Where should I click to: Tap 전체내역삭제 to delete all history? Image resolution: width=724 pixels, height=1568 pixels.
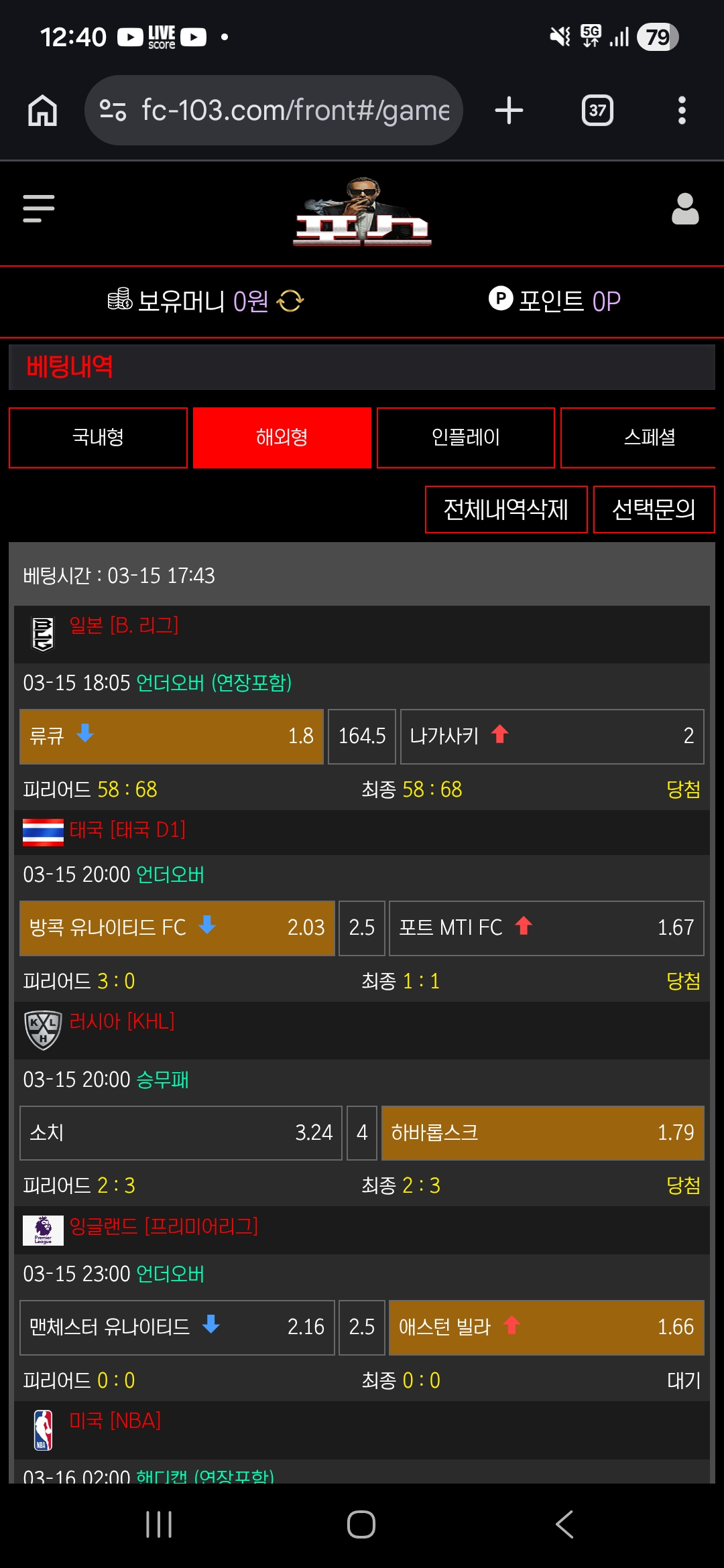[506, 510]
